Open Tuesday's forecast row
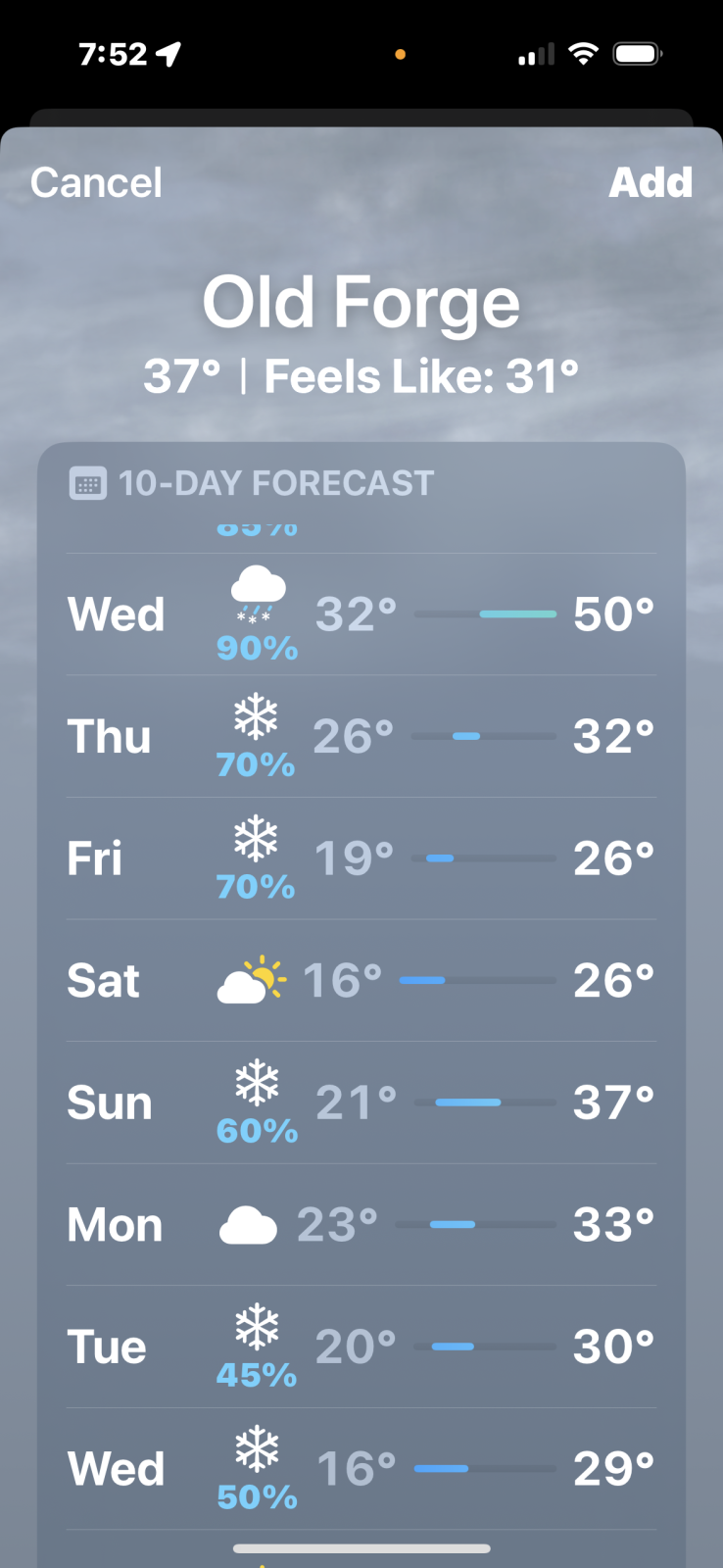 tap(361, 1347)
